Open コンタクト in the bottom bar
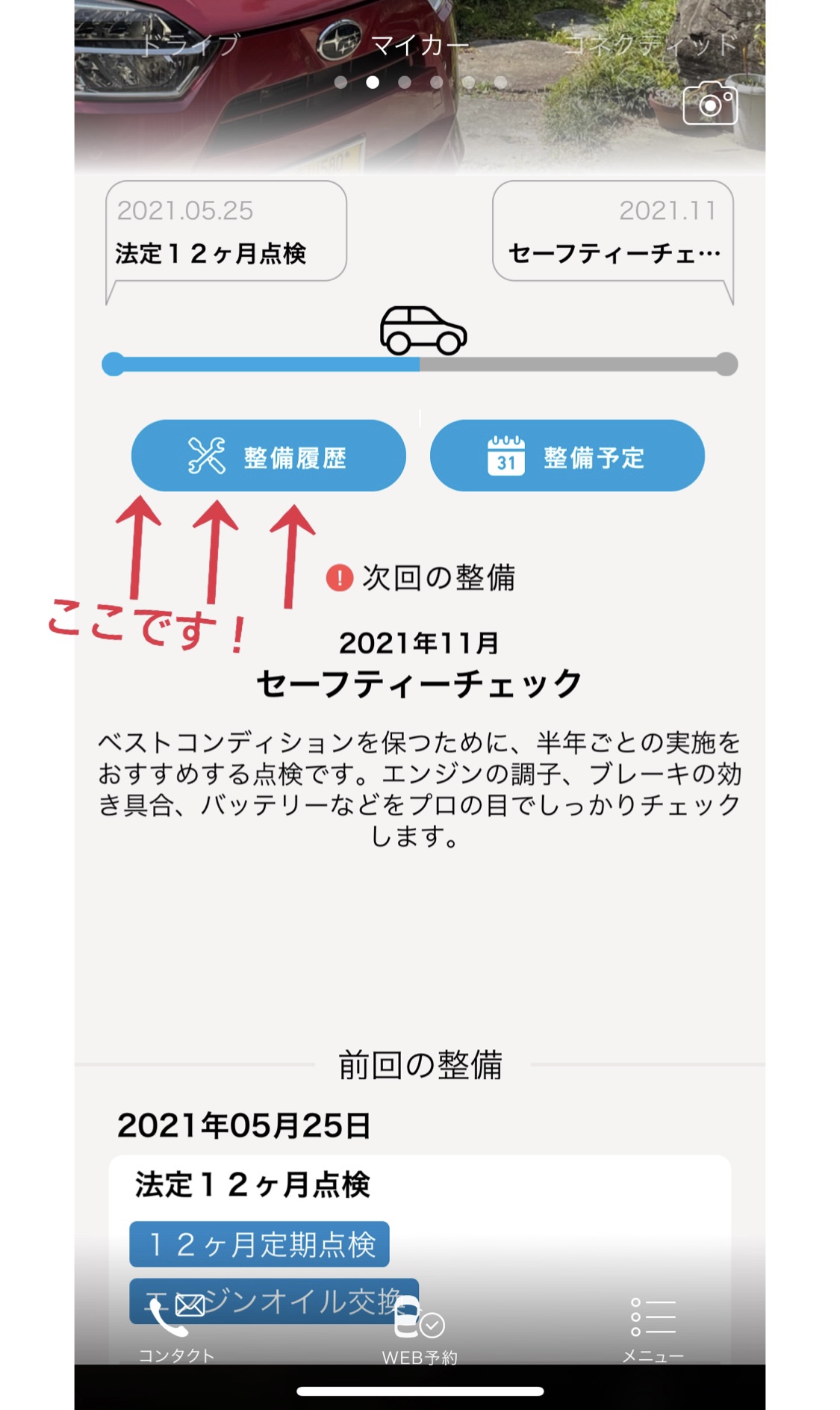 click(x=176, y=1331)
